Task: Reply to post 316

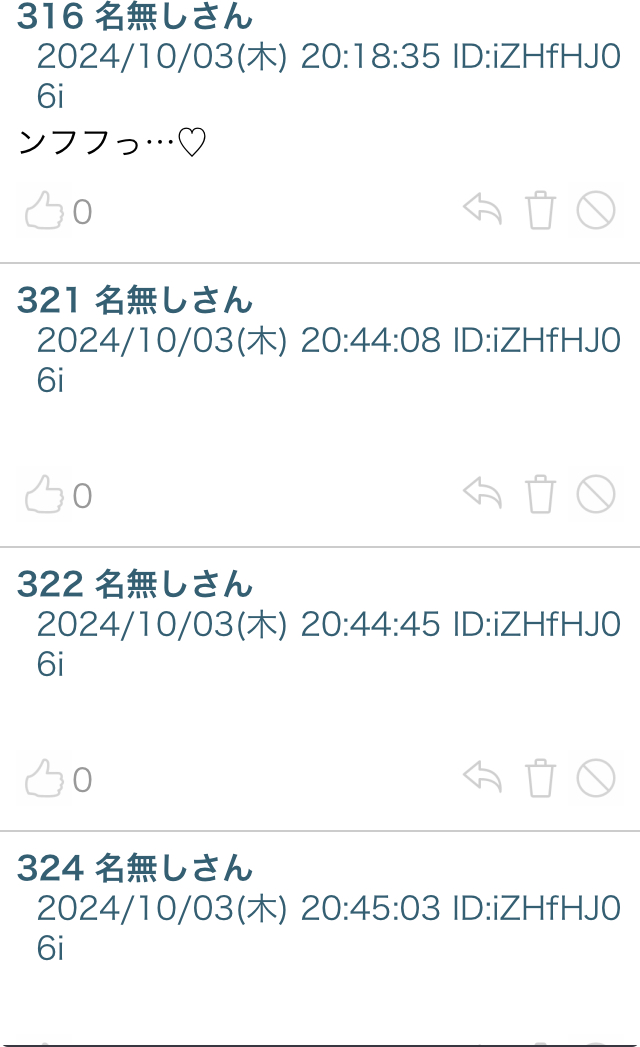Action: pyautogui.click(x=482, y=210)
